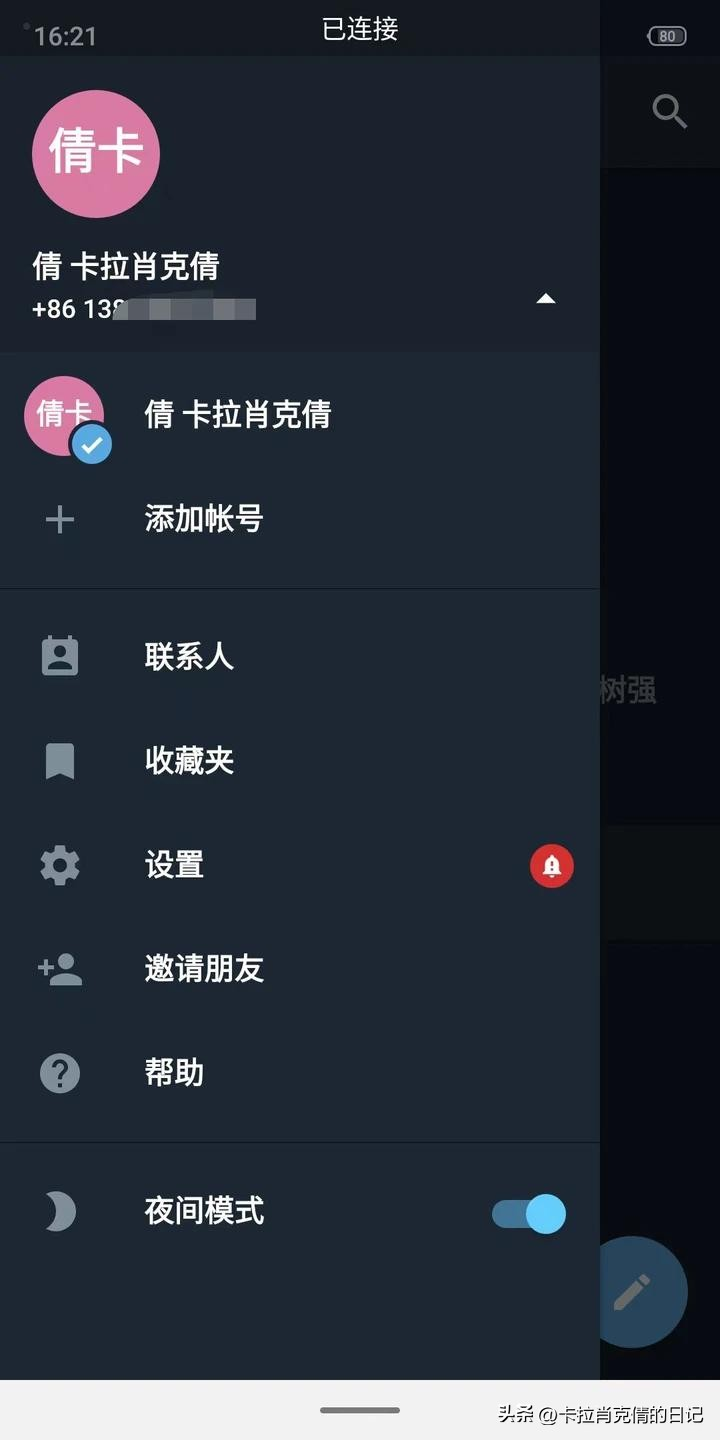Screen dimensions: 720x1440
Task: Click the moon icon next to 夜间模式
Action: (58, 1211)
